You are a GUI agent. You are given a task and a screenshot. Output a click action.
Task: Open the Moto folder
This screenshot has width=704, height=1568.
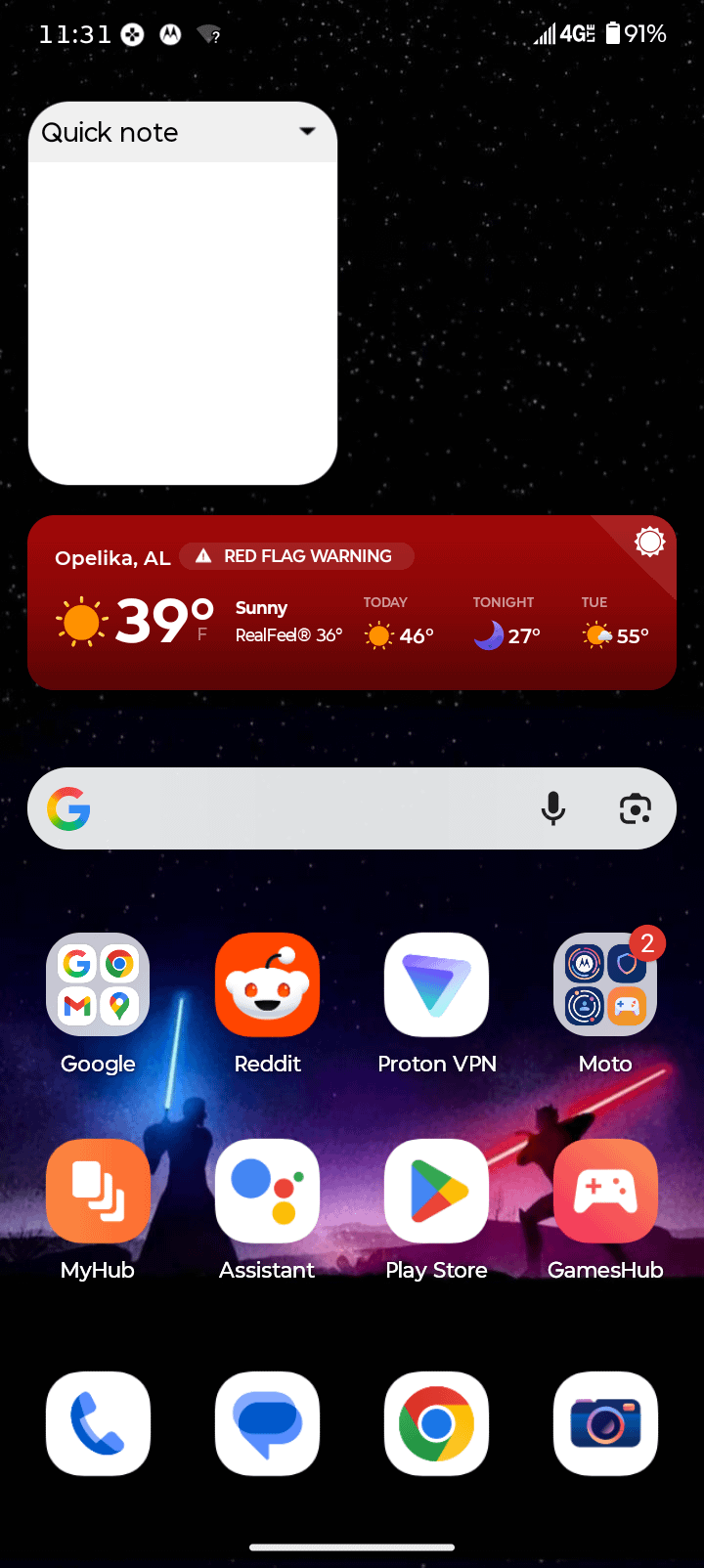tap(605, 984)
